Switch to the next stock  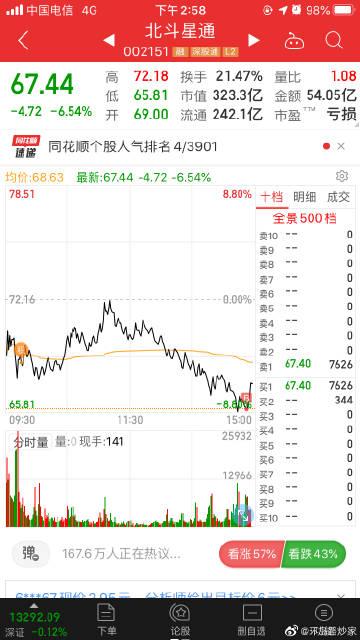[253, 40]
